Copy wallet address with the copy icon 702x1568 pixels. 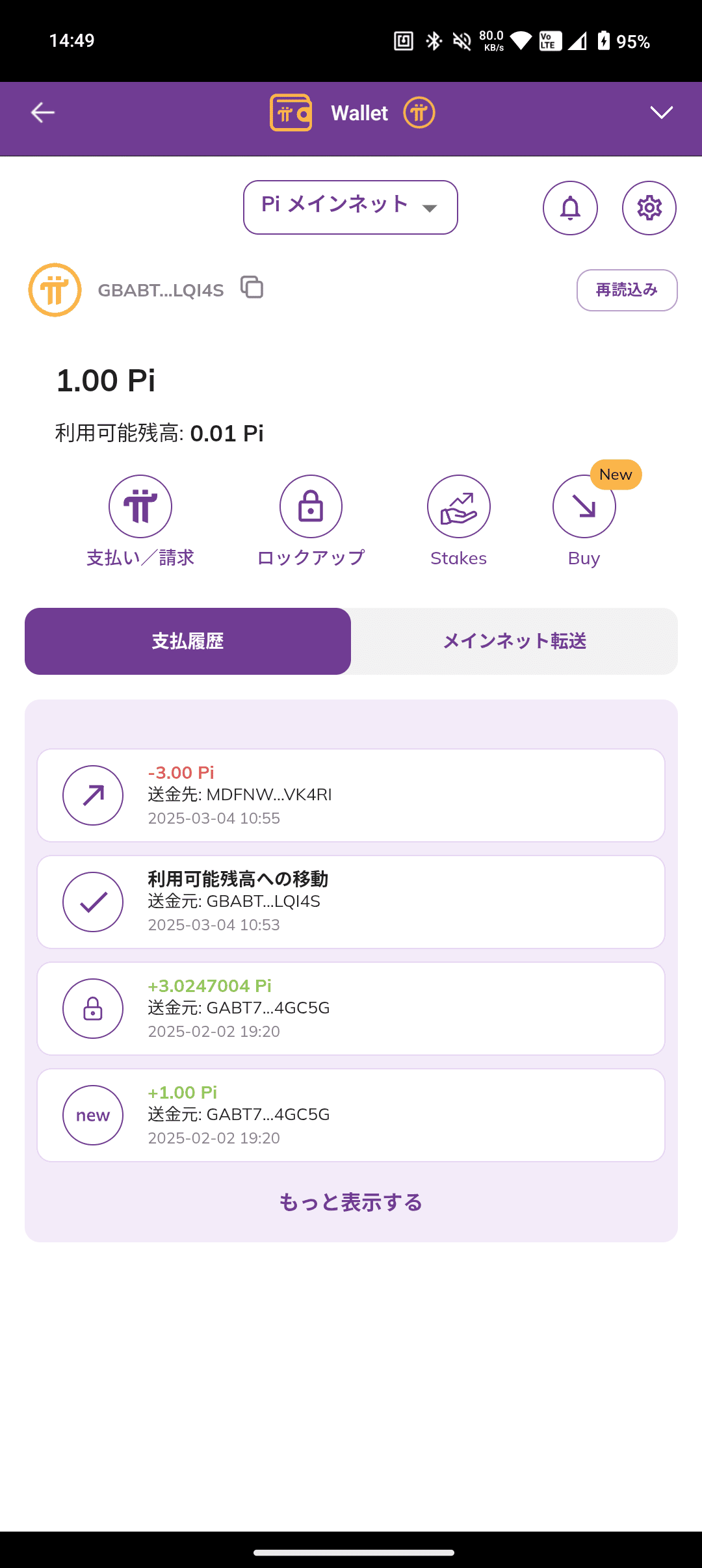pos(251,289)
